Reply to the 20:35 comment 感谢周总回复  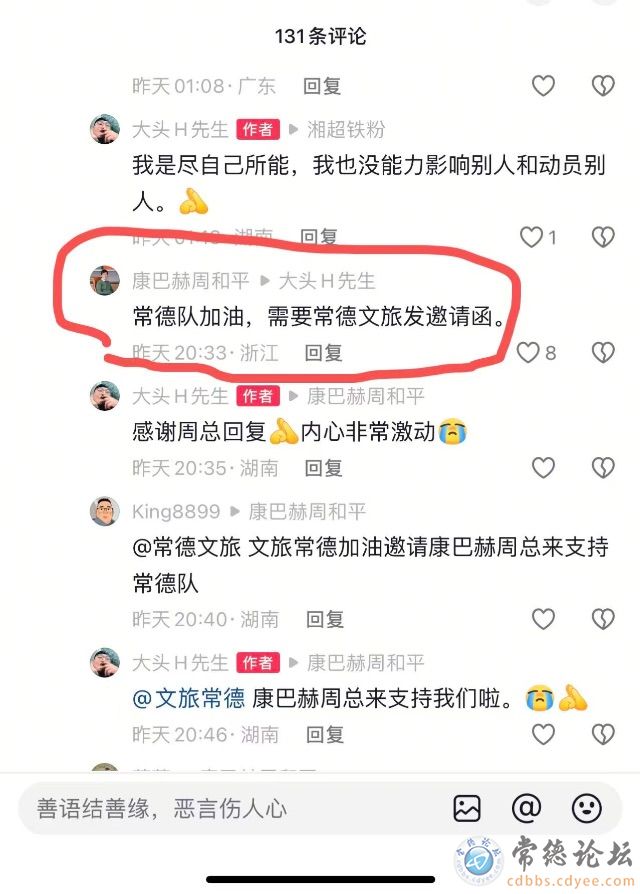coord(322,467)
